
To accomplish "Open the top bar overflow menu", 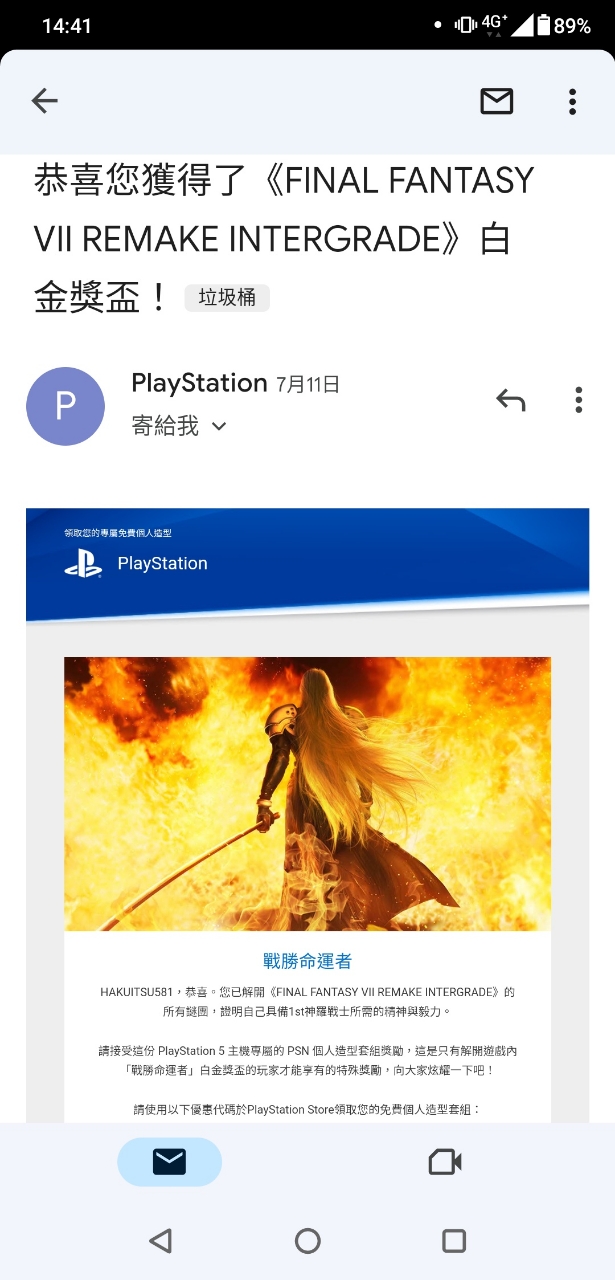I will click(x=572, y=101).
